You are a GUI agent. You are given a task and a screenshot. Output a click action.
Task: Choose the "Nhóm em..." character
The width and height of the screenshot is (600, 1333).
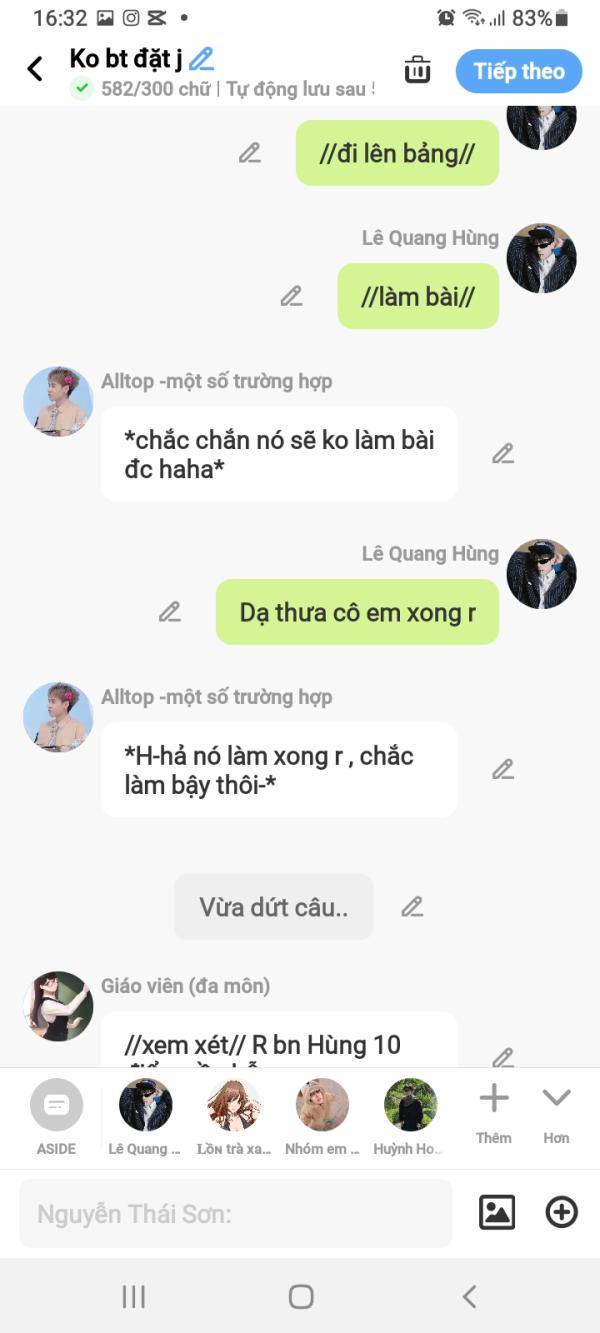pos(322,1115)
